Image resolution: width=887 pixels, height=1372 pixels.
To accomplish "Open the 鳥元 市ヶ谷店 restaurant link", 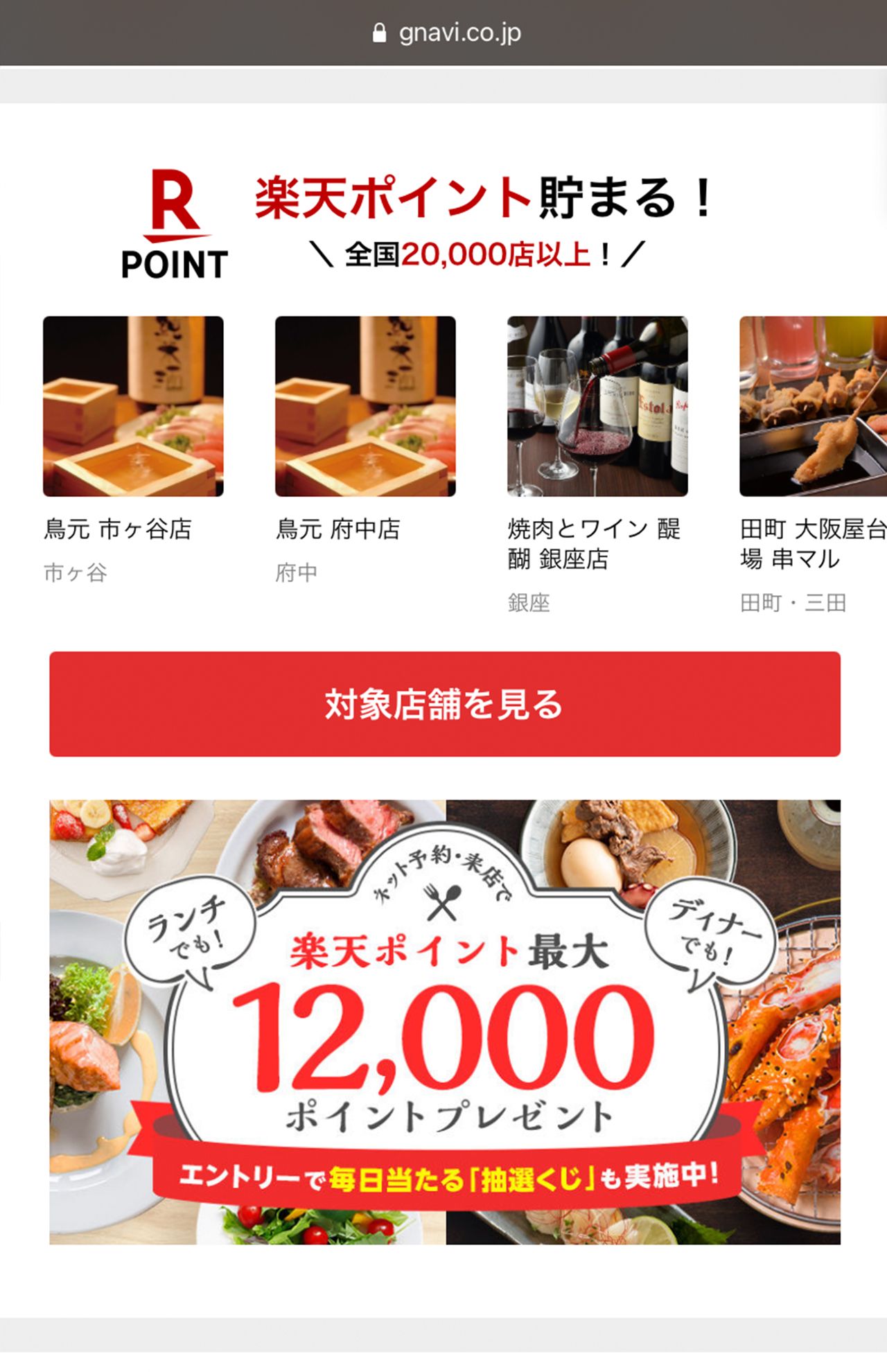I will (118, 529).
